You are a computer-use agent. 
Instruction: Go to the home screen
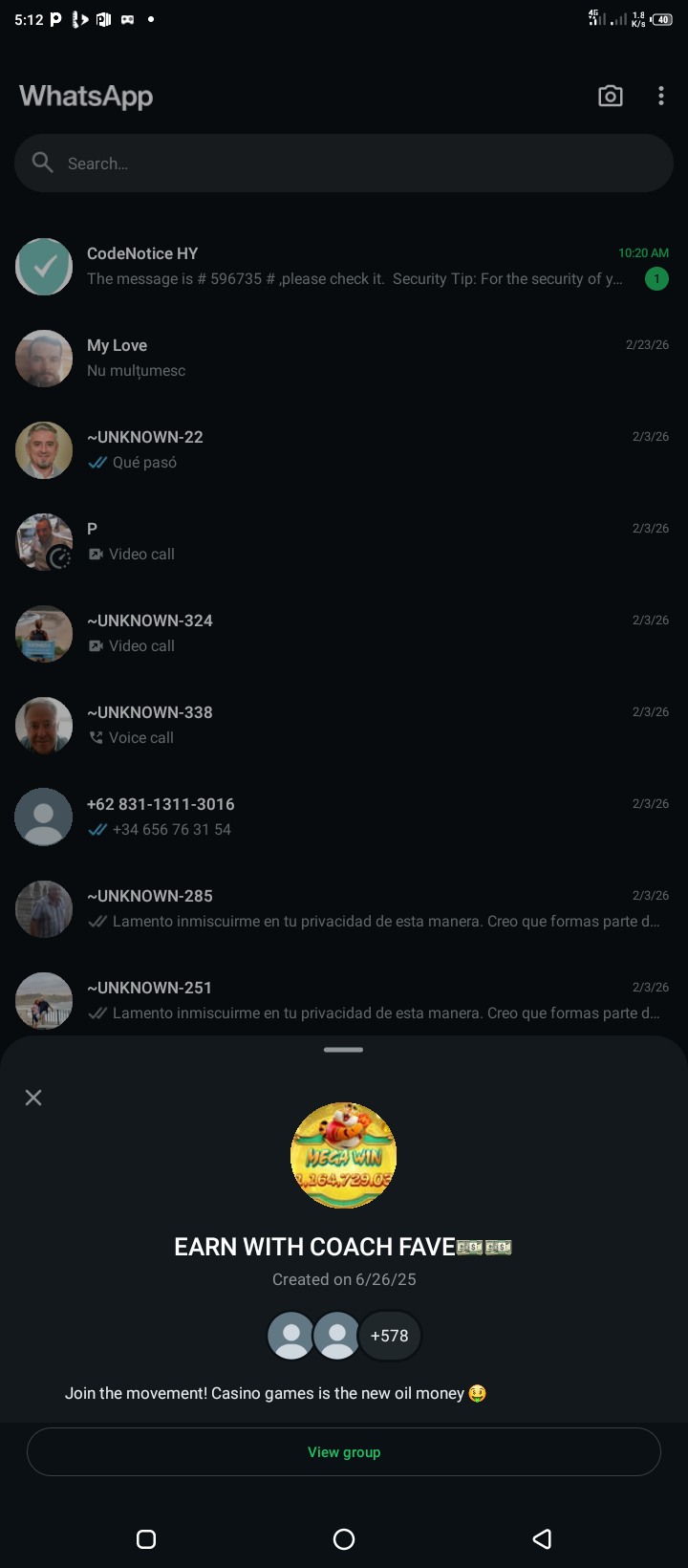344,1538
